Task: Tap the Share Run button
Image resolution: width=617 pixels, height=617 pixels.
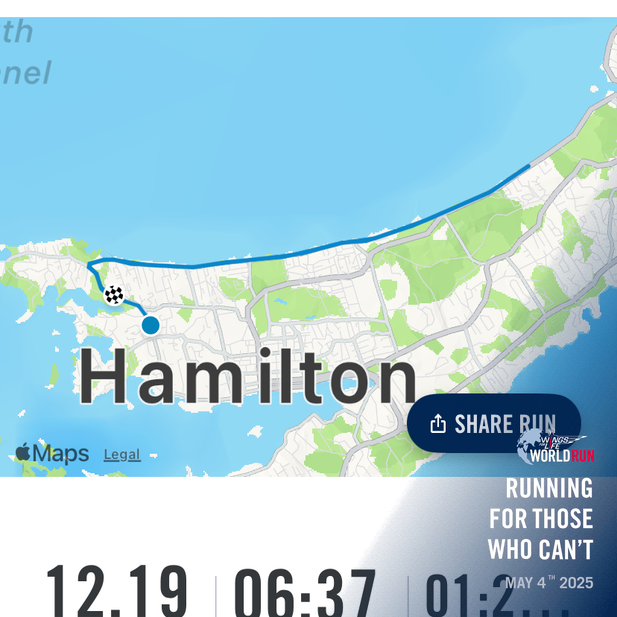Action: (x=493, y=424)
